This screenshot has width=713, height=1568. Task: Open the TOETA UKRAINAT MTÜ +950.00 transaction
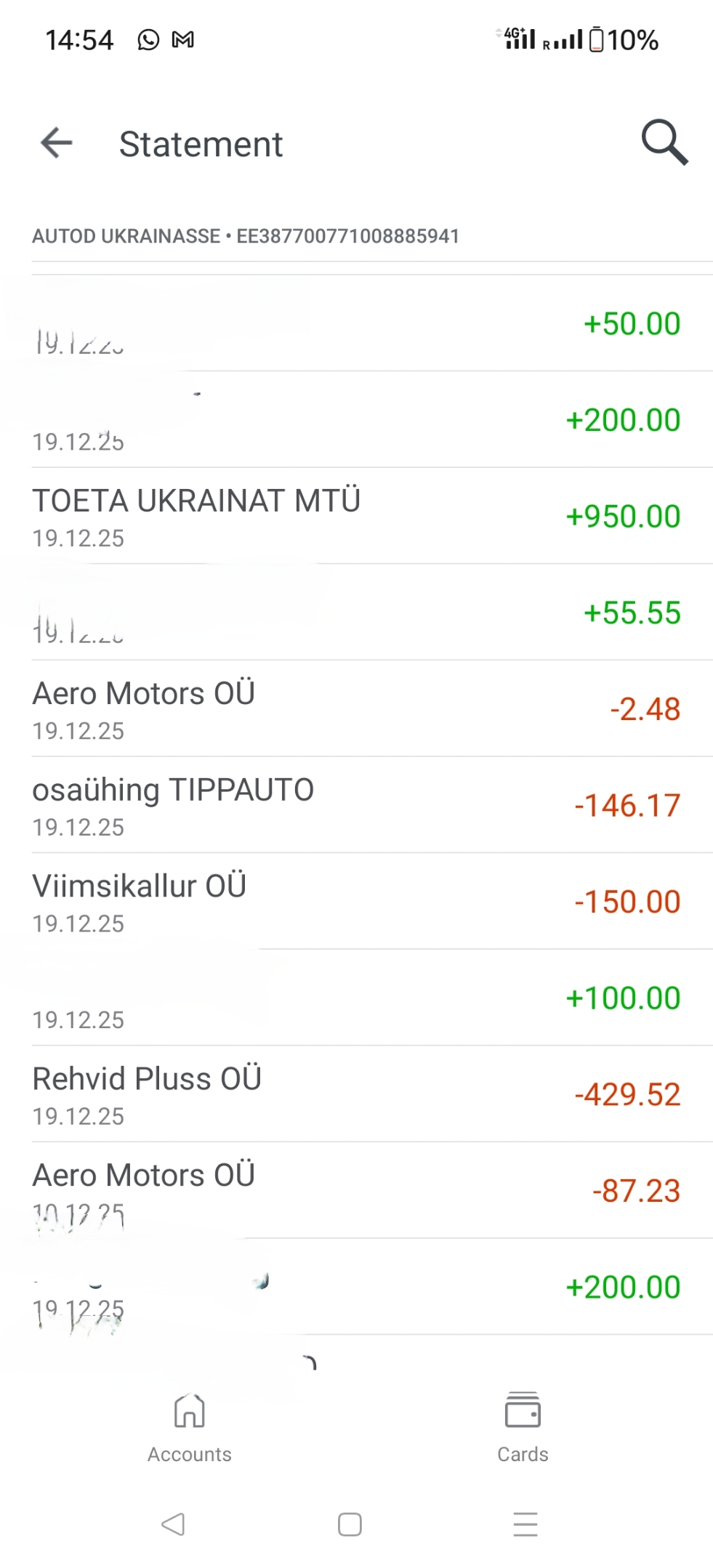(356, 517)
